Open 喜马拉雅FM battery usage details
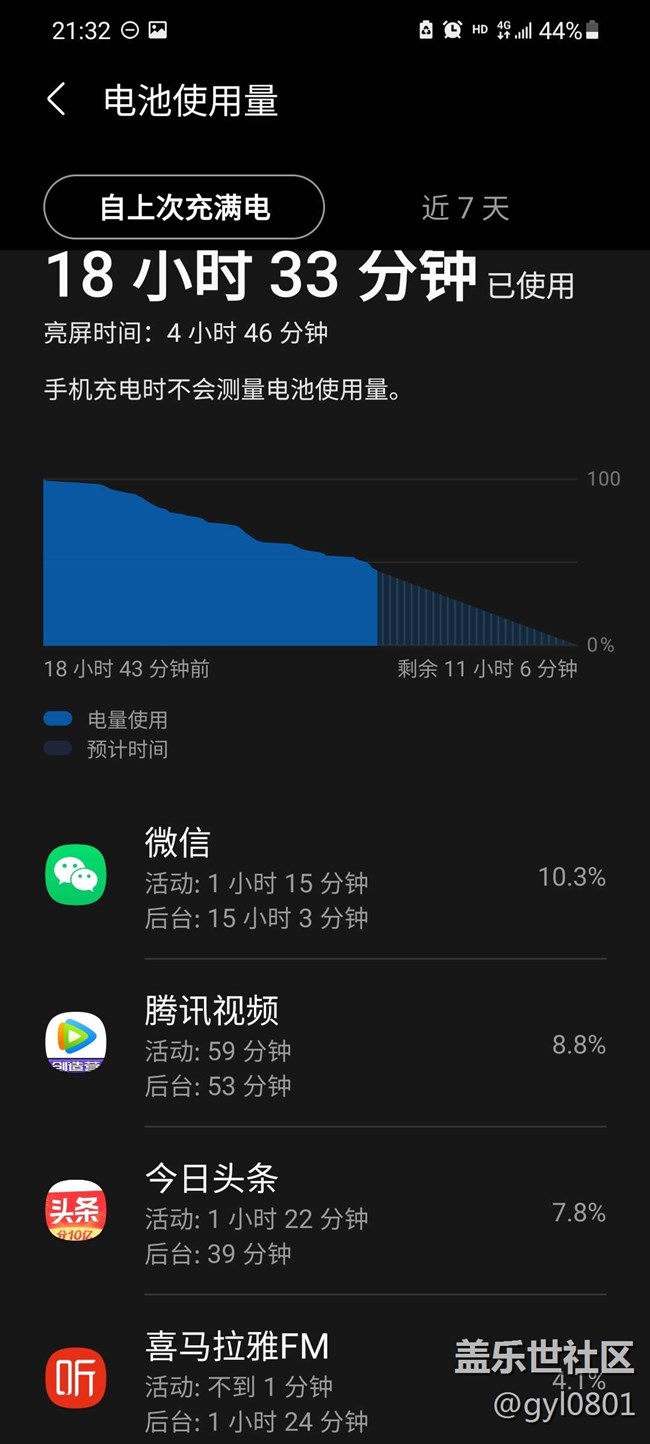 [x=300, y=1380]
